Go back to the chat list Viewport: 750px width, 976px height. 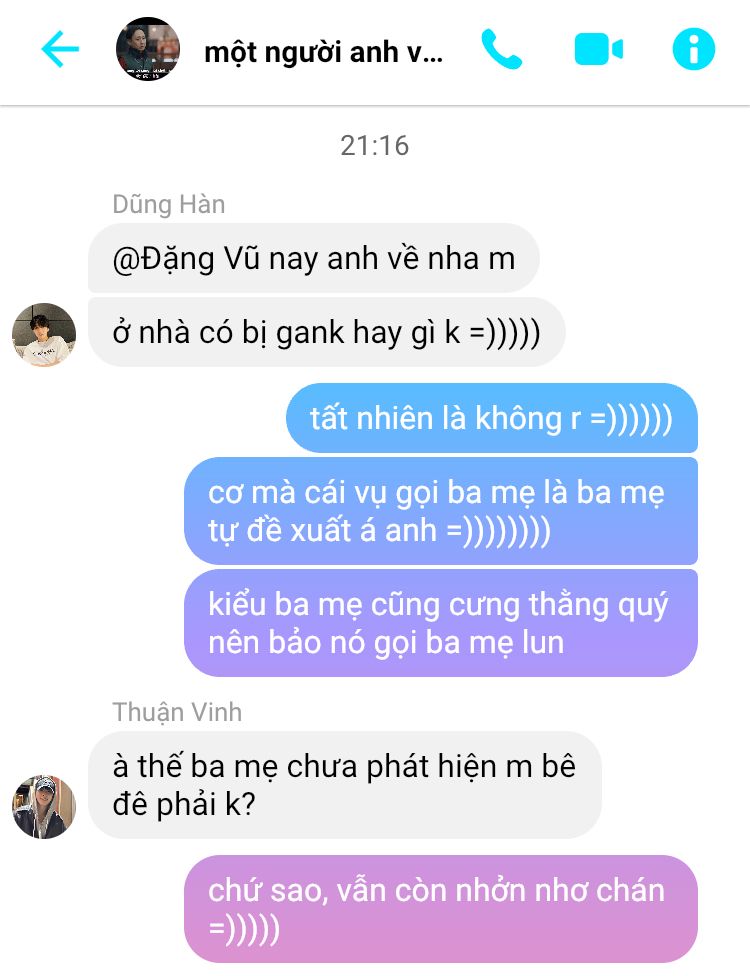[59, 49]
